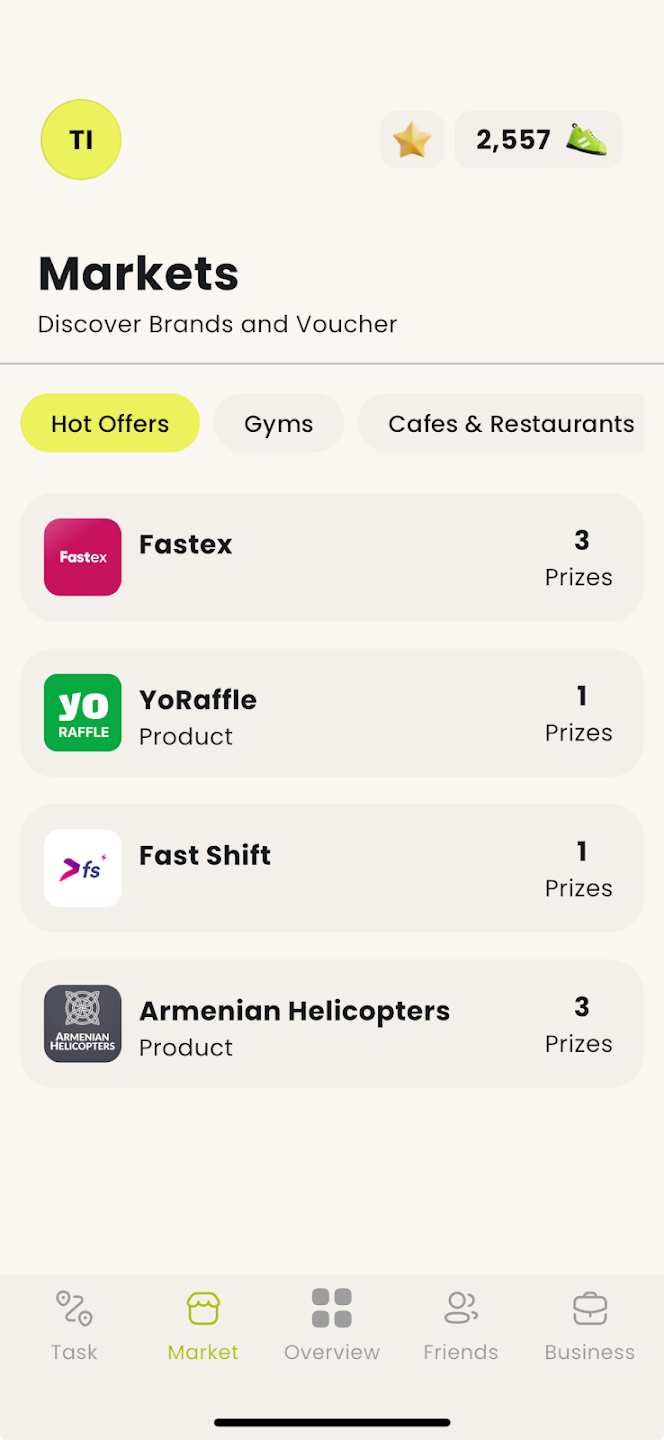Open the 2,557 steps balance
The width and height of the screenshot is (664, 1440).
(x=539, y=140)
